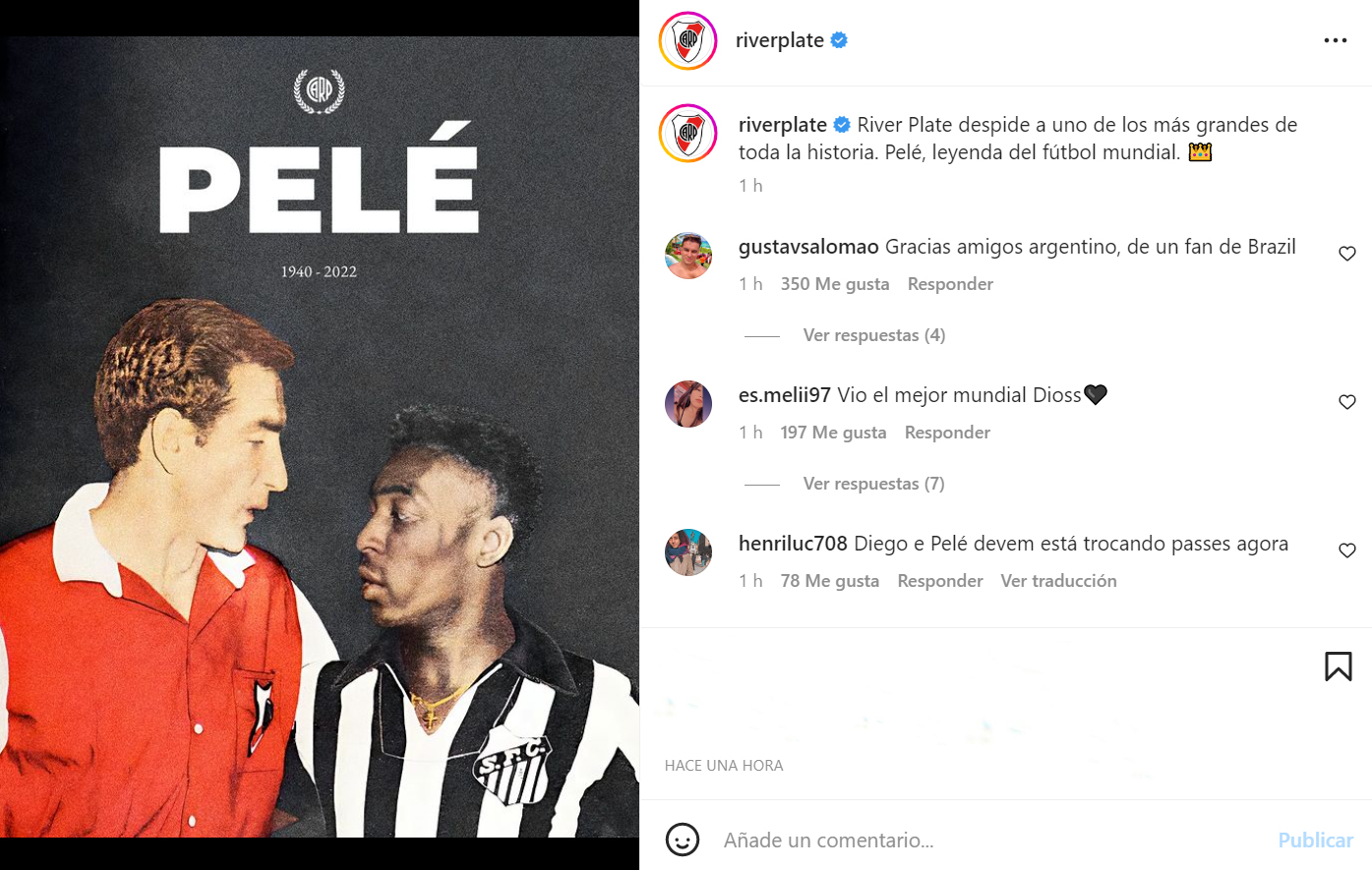Reply to es.melii97's comment

pyautogui.click(x=946, y=433)
